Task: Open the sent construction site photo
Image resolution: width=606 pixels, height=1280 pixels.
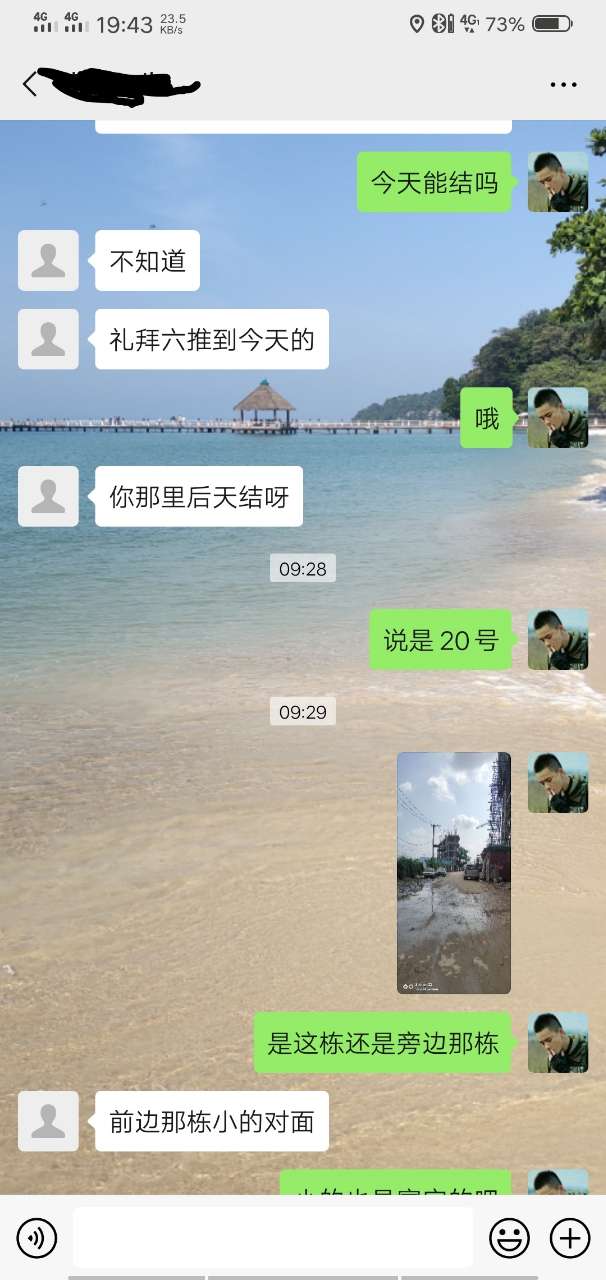Action: pyautogui.click(x=454, y=872)
